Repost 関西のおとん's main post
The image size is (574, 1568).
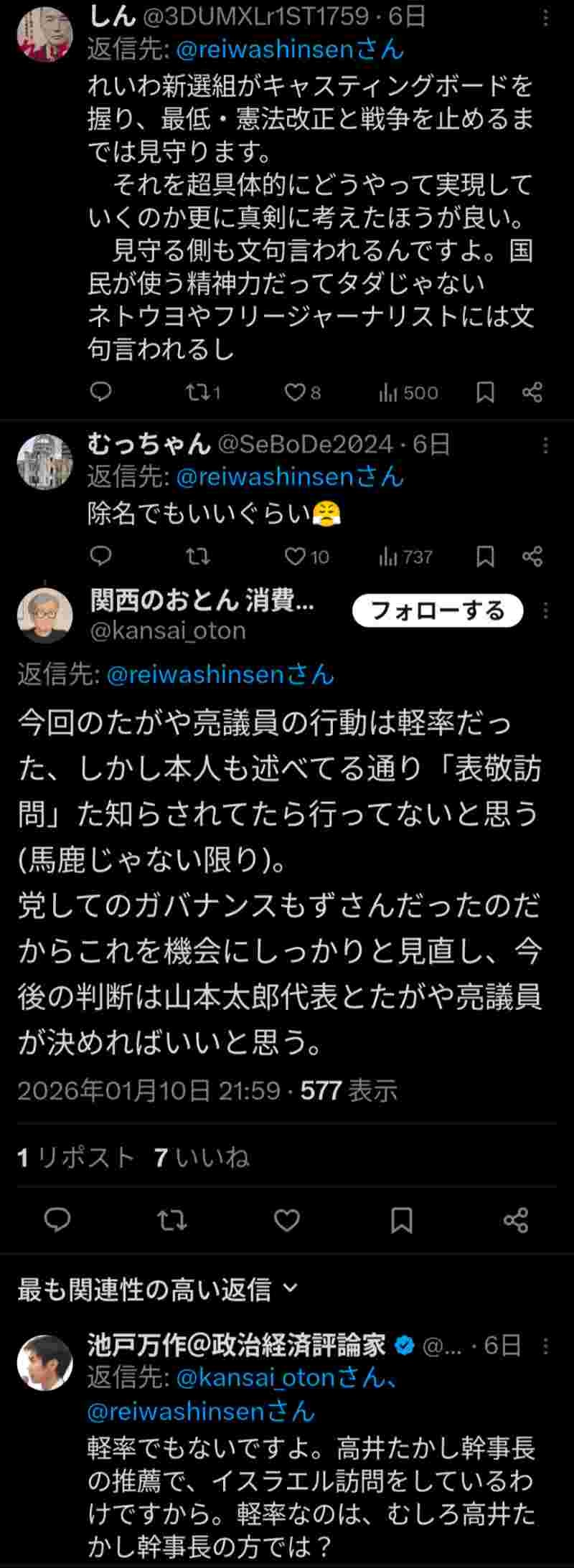pyautogui.click(x=172, y=1220)
